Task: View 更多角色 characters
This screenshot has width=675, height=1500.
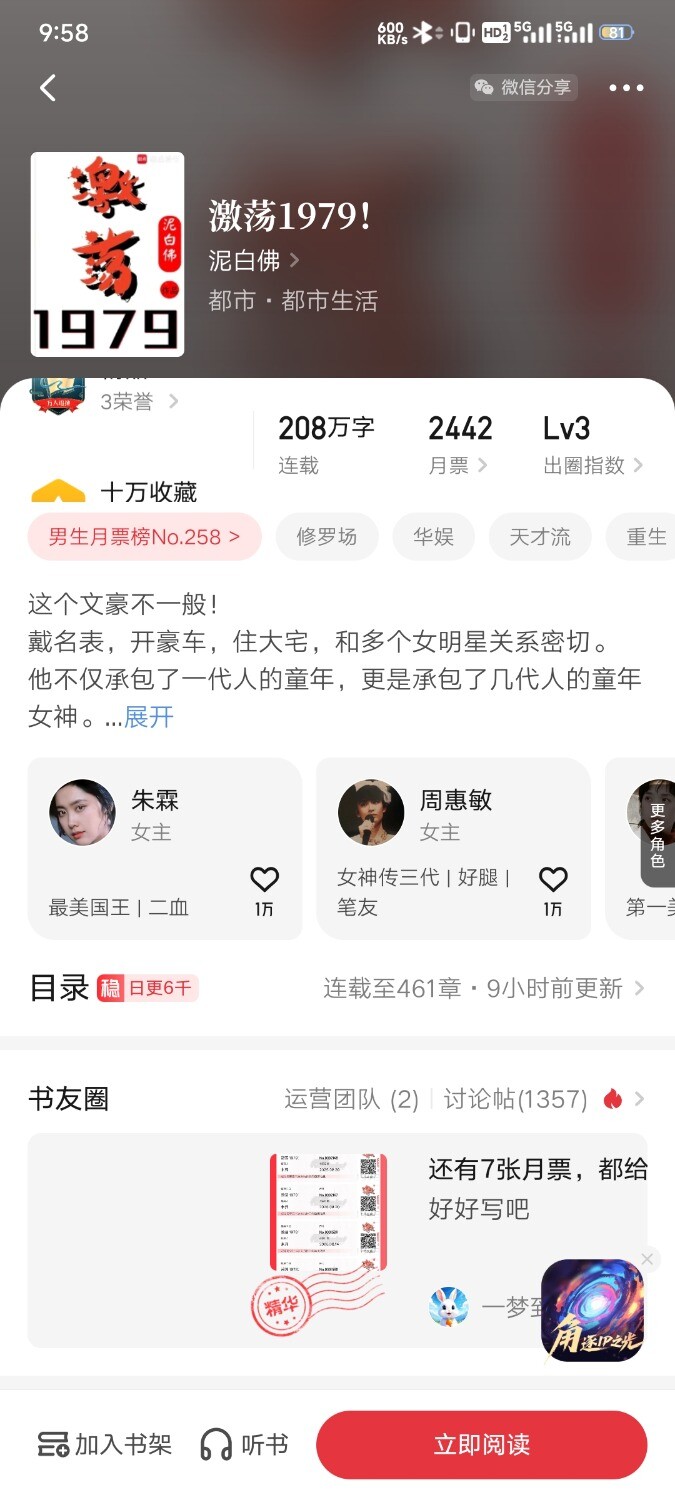Action: pyautogui.click(x=657, y=834)
